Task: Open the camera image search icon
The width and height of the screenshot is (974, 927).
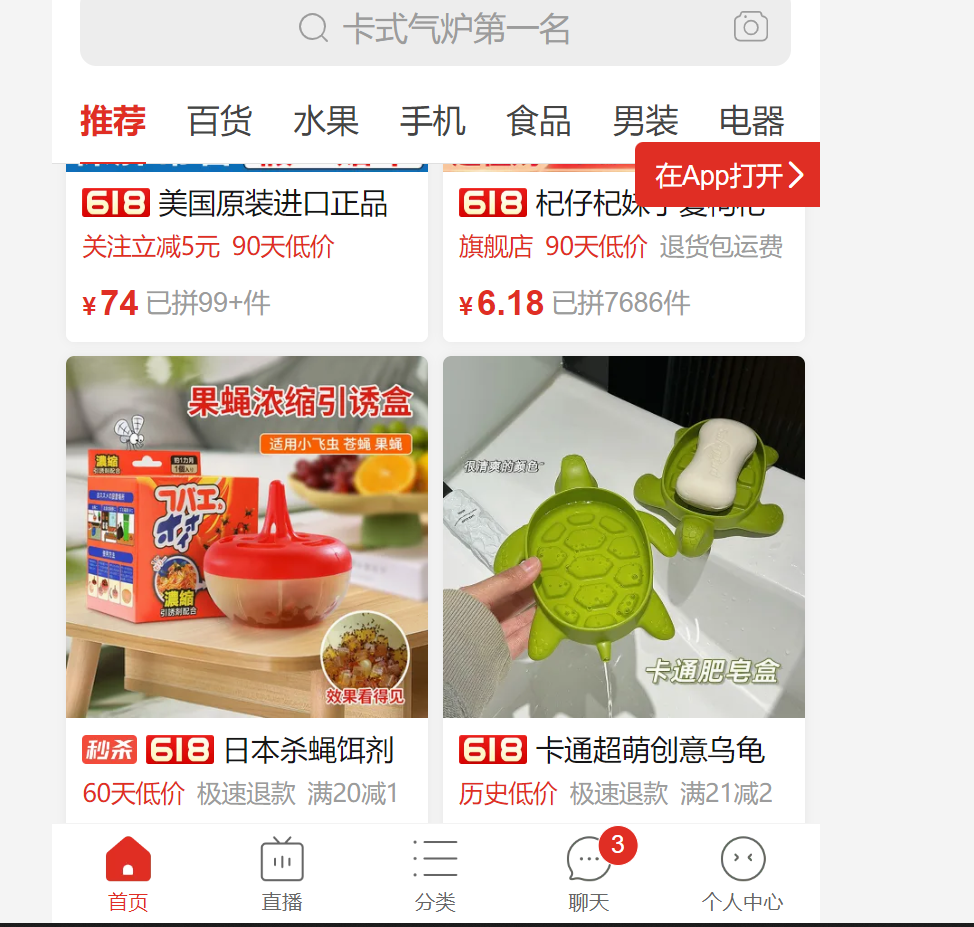Action: (x=750, y=27)
